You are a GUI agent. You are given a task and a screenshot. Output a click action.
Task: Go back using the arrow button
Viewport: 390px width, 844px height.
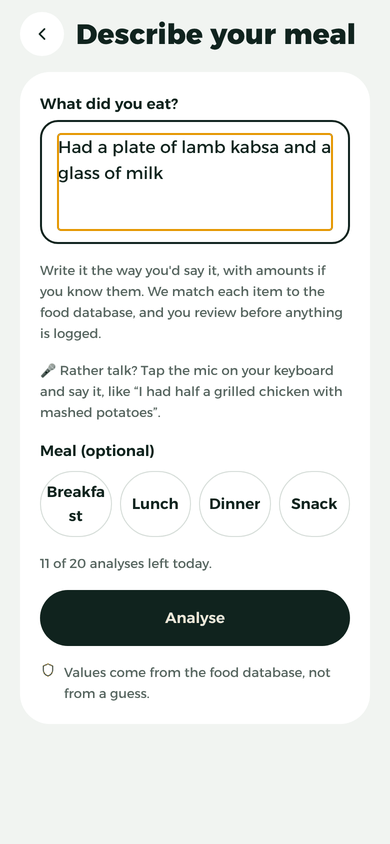(x=42, y=34)
